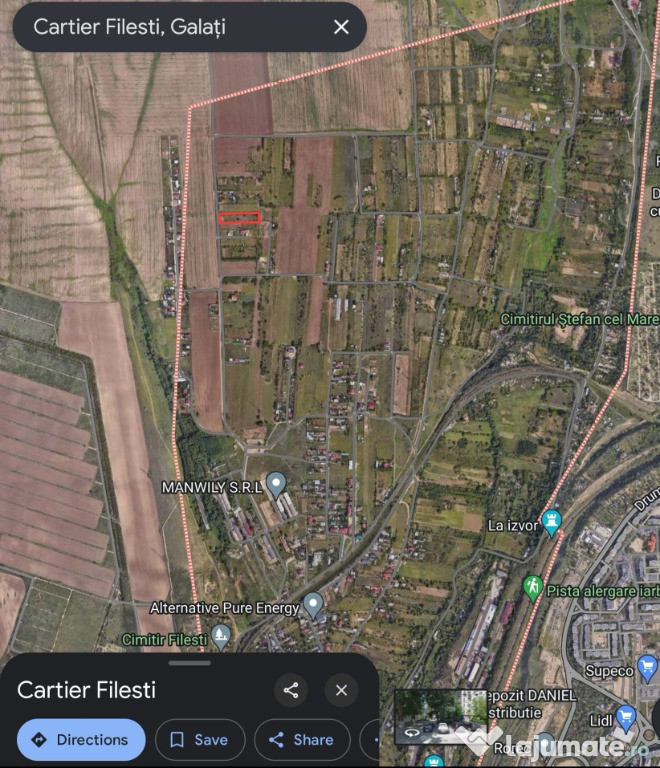
Task: Select the La izvor map pin
Action: 551,521
